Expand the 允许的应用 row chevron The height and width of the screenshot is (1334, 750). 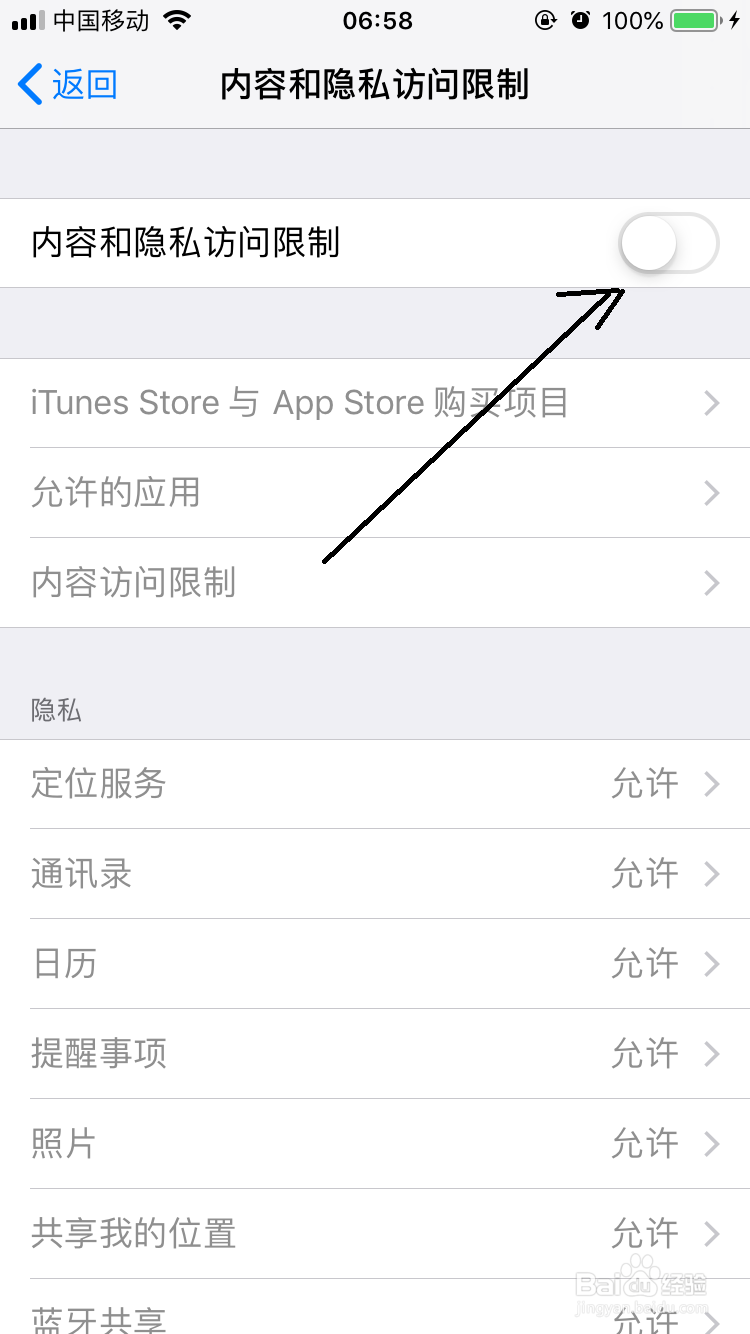pos(711,493)
